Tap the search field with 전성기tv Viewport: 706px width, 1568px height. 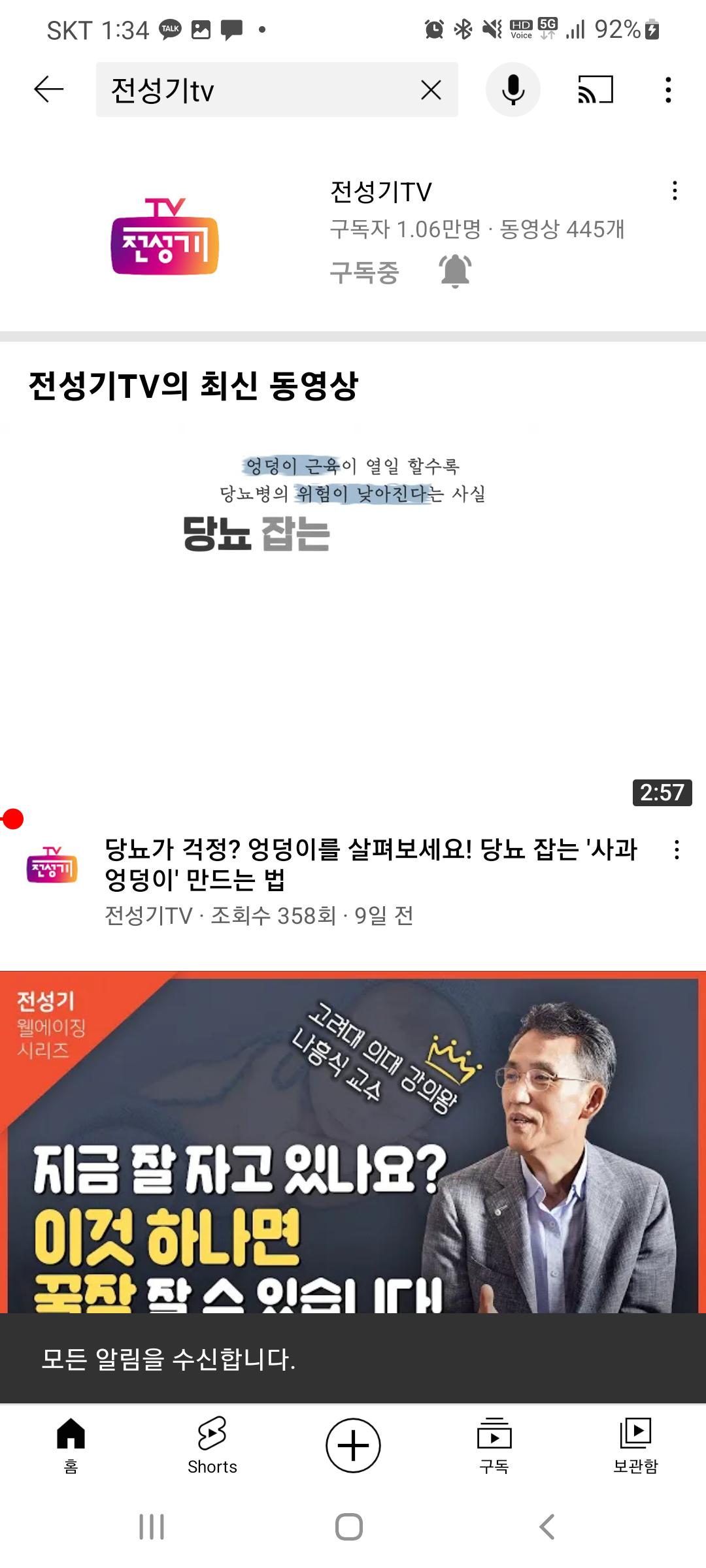click(255, 90)
